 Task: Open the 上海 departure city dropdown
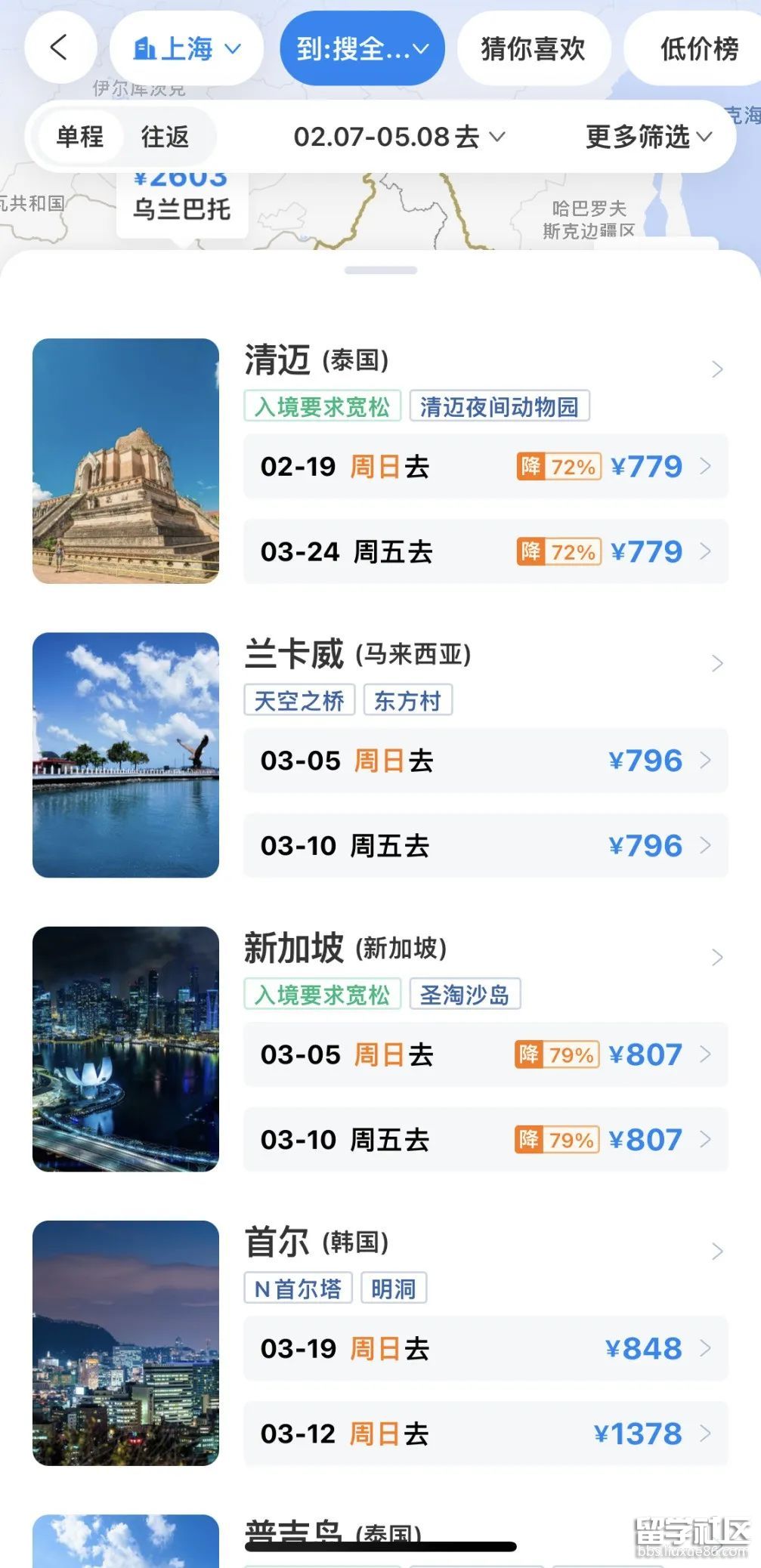pos(187,49)
